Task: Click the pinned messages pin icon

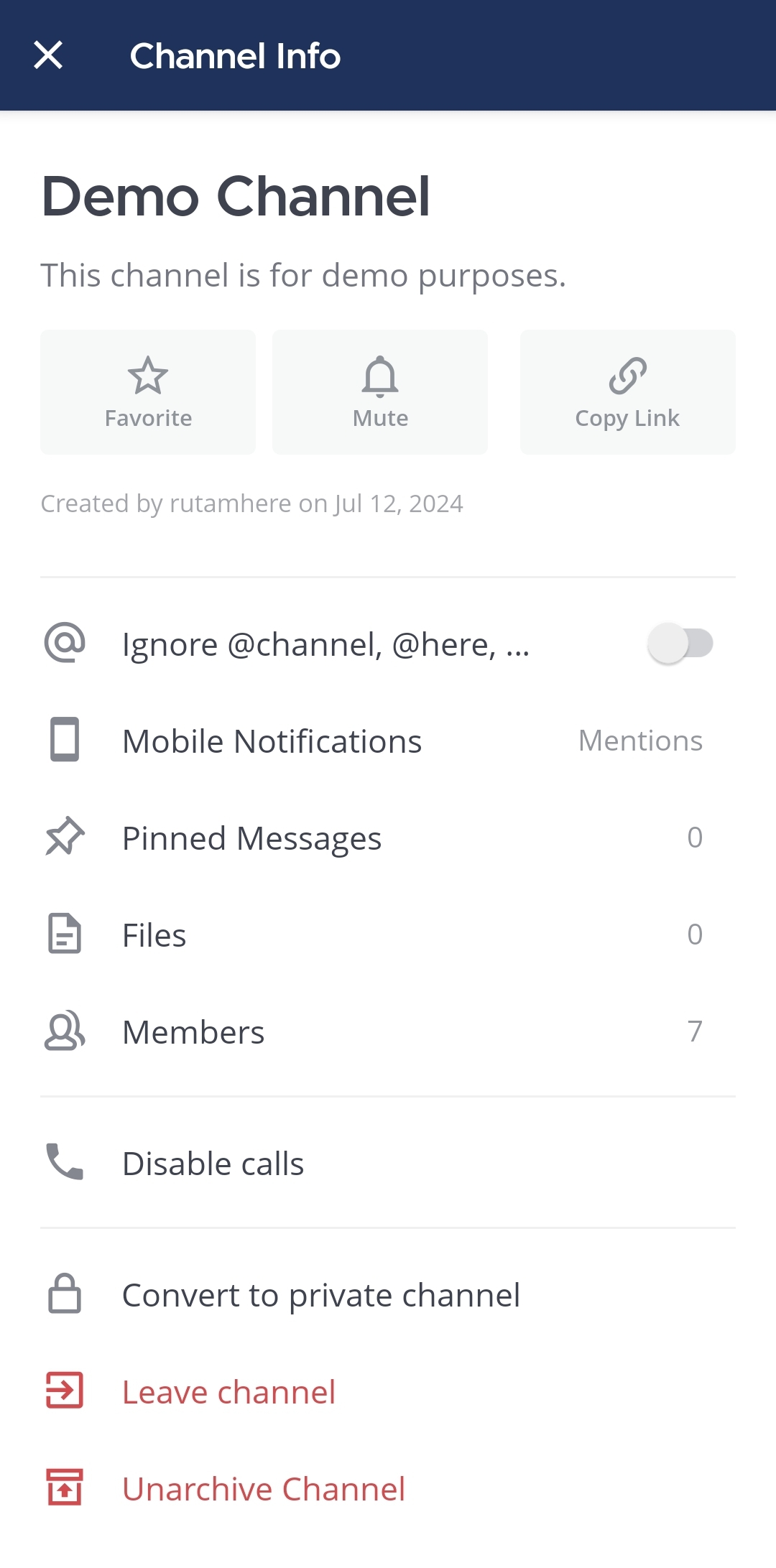Action: [65, 837]
